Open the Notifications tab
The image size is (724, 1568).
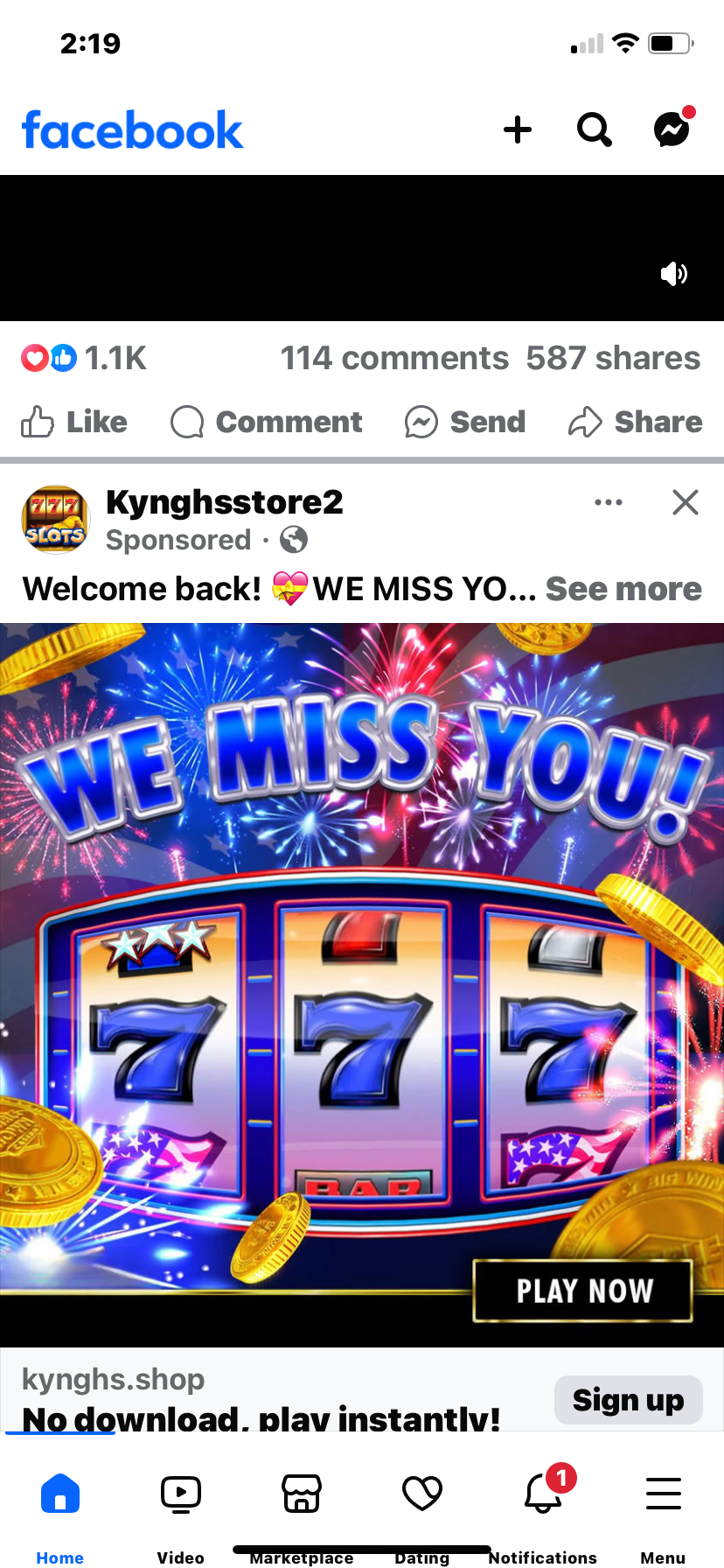pos(543,1507)
